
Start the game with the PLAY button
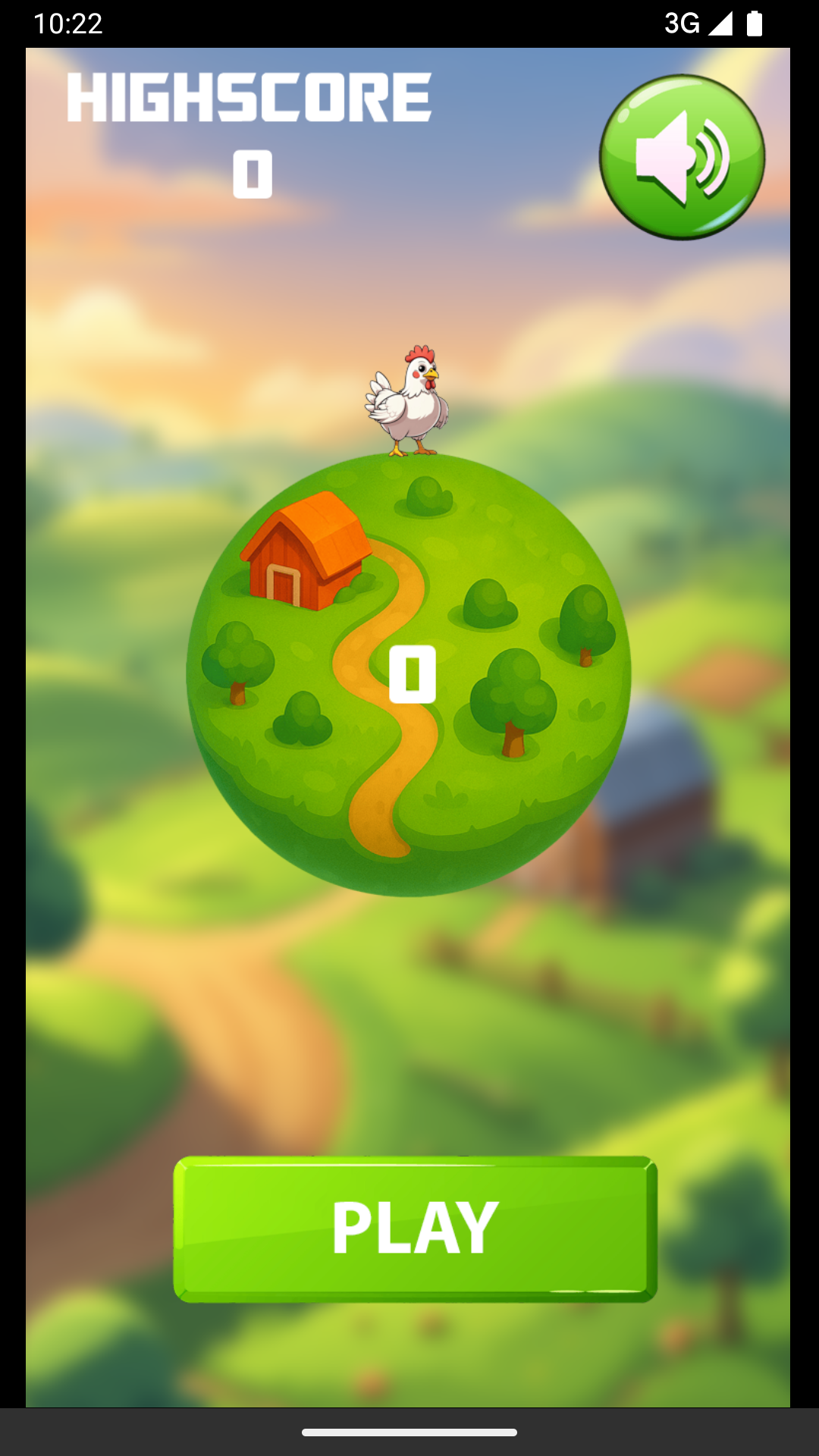point(415,1228)
